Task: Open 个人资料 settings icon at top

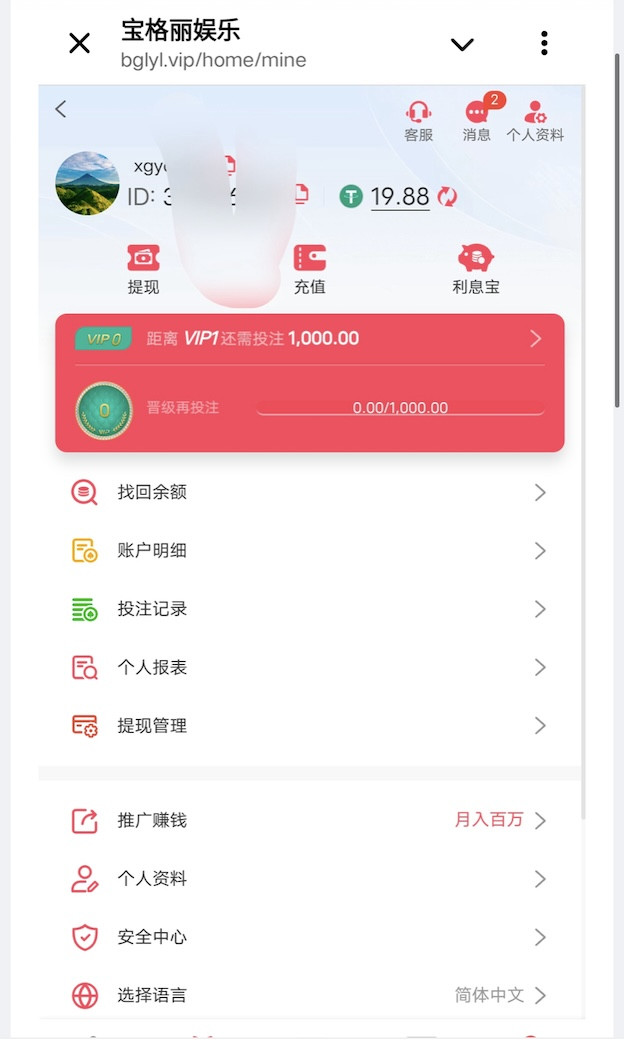Action: 535,121
